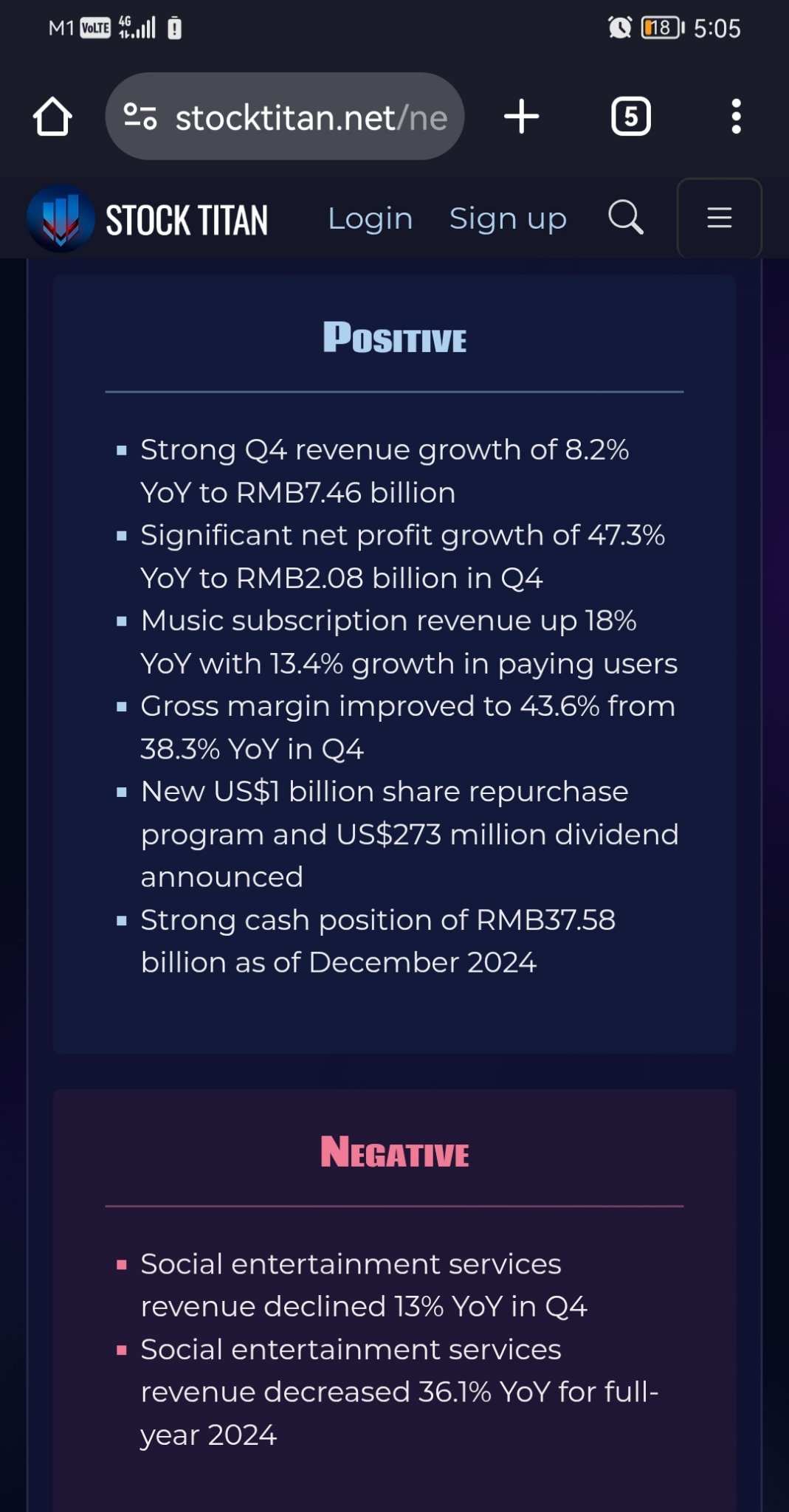The width and height of the screenshot is (789, 1512).
Task: Tap the site info icon in the address bar
Action: 140,117
